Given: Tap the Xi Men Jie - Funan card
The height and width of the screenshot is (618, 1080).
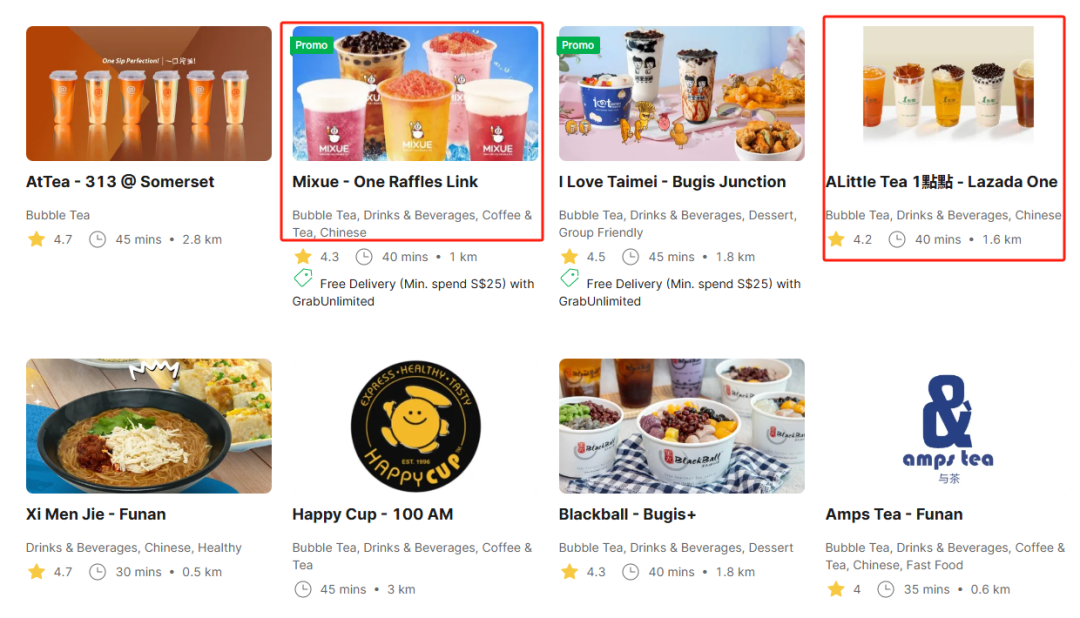Looking at the screenshot, I should [x=149, y=427].
